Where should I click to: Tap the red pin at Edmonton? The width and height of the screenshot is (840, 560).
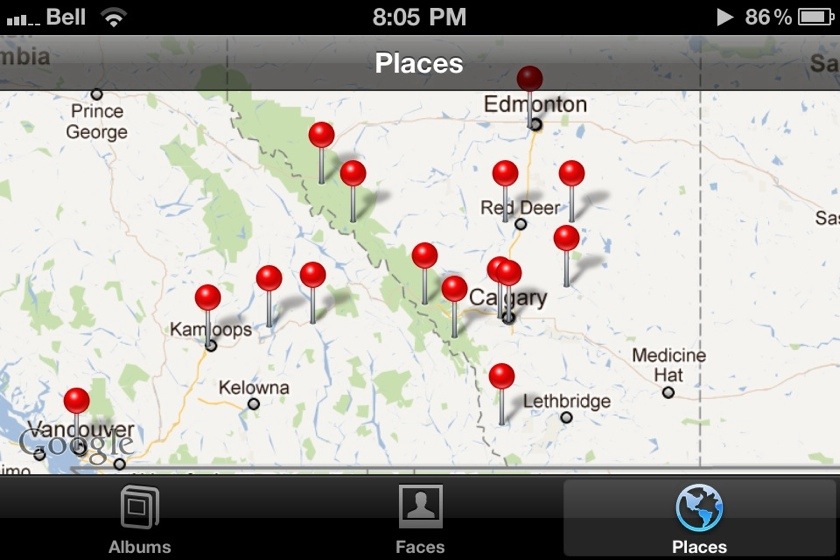(530, 80)
